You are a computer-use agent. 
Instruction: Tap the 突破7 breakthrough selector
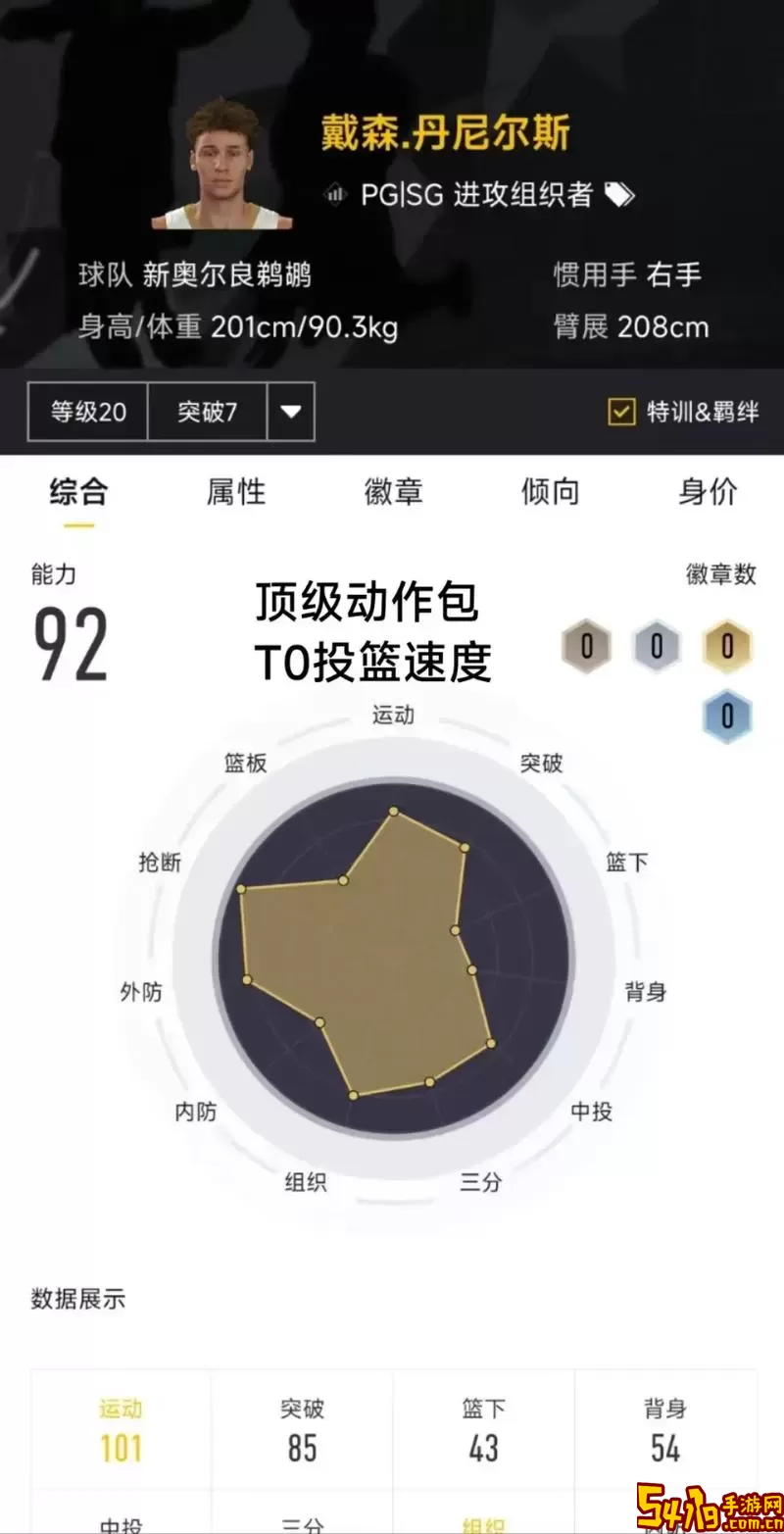click(207, 412)
